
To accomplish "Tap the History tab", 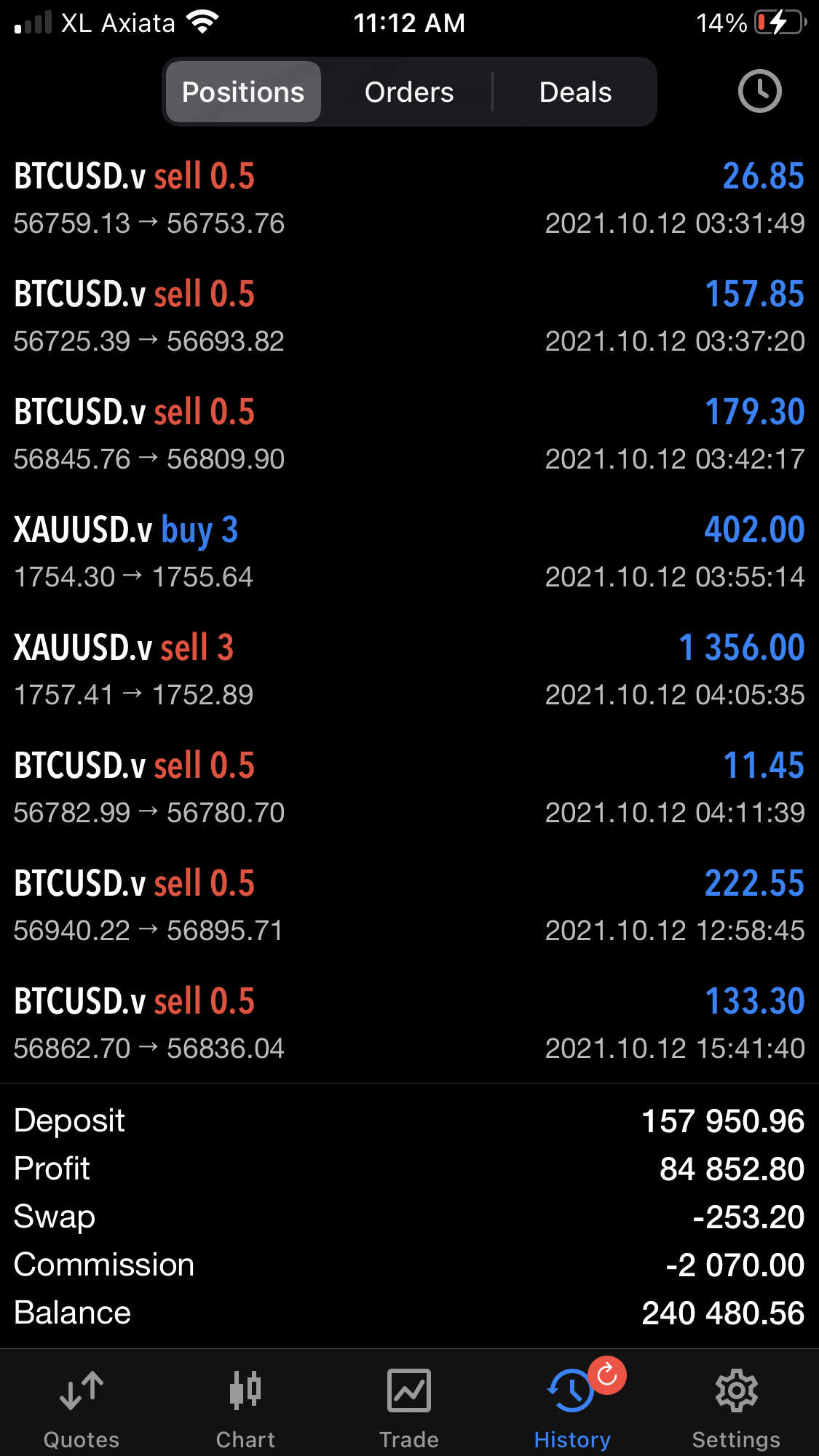I will click(x=572, y=1409).
